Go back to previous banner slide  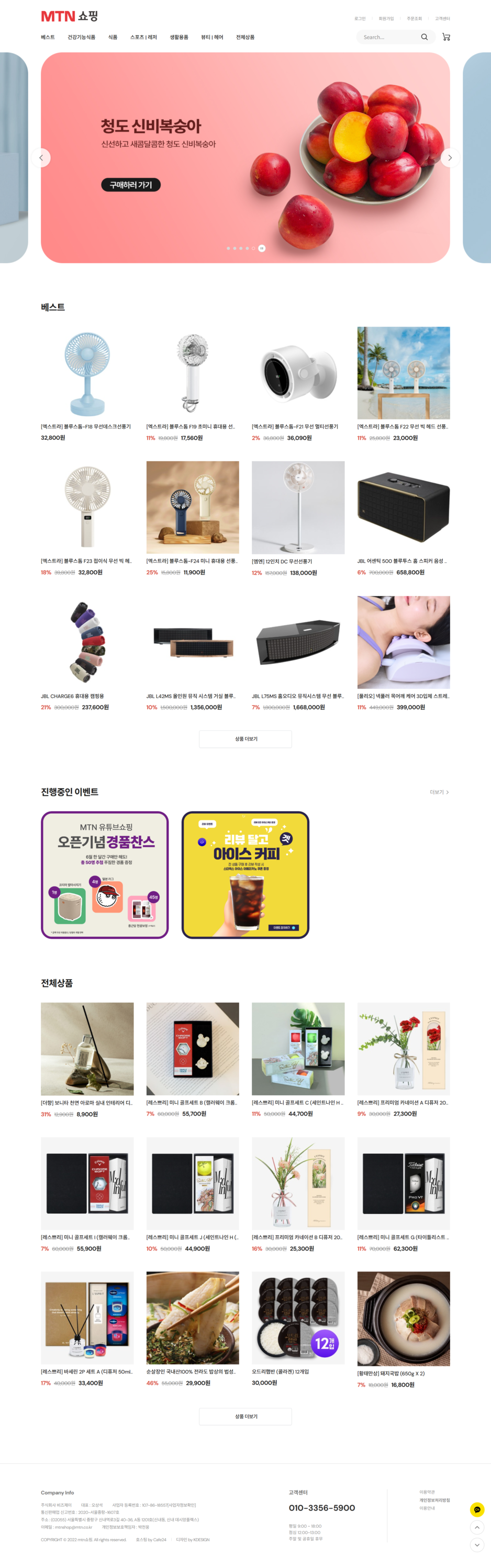(x=41, y=157)
